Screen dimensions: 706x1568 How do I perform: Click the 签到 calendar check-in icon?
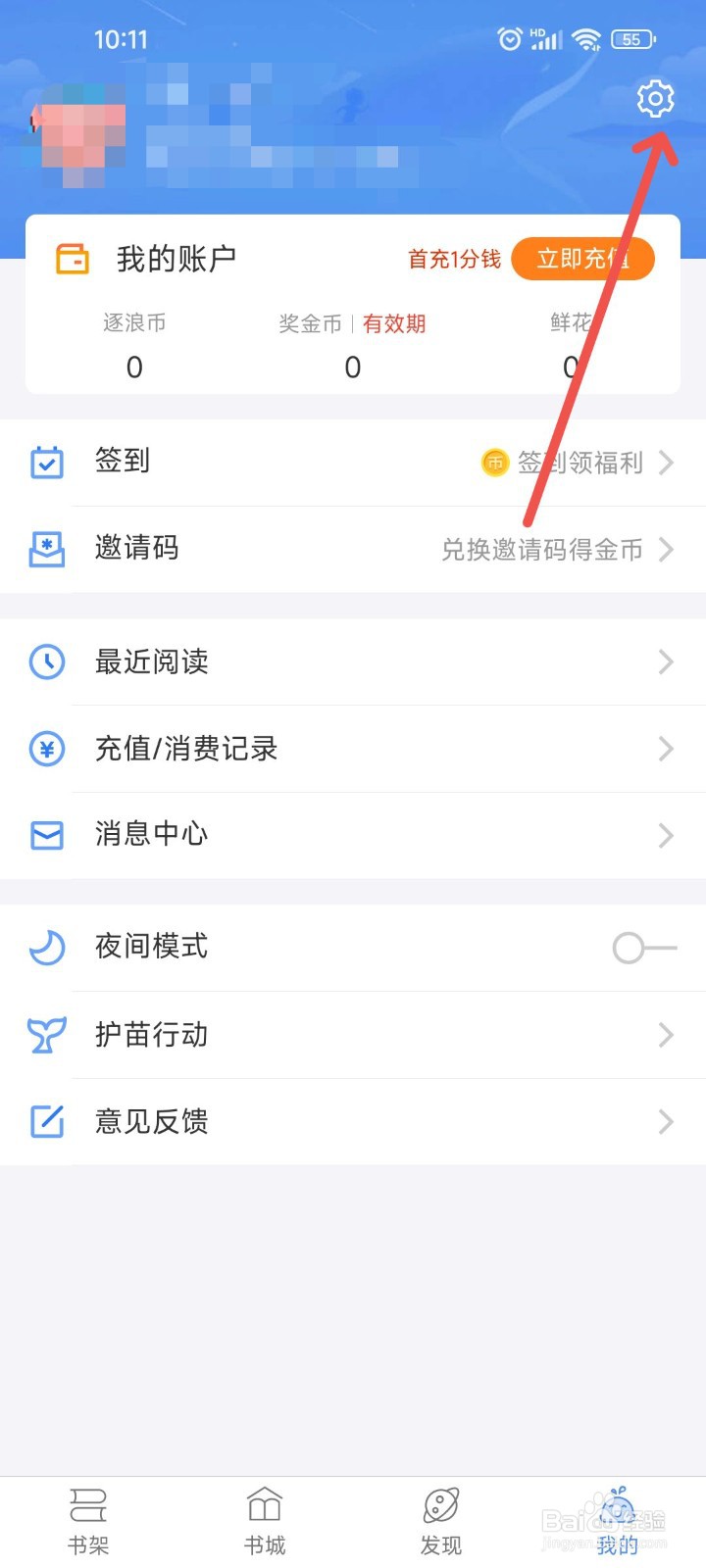pyautogui.click(x=46, y=461)
